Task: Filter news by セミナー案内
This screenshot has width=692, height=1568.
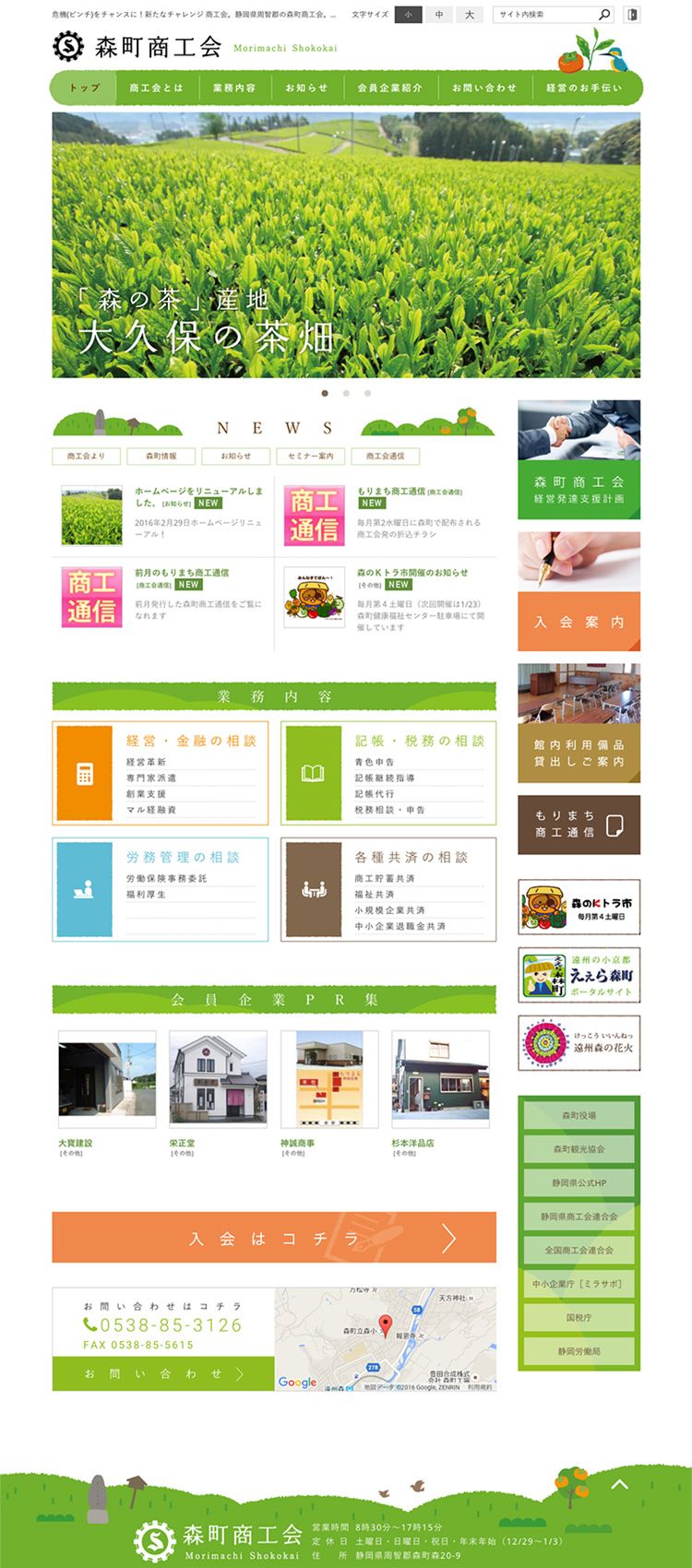Action: pos(310,456)
